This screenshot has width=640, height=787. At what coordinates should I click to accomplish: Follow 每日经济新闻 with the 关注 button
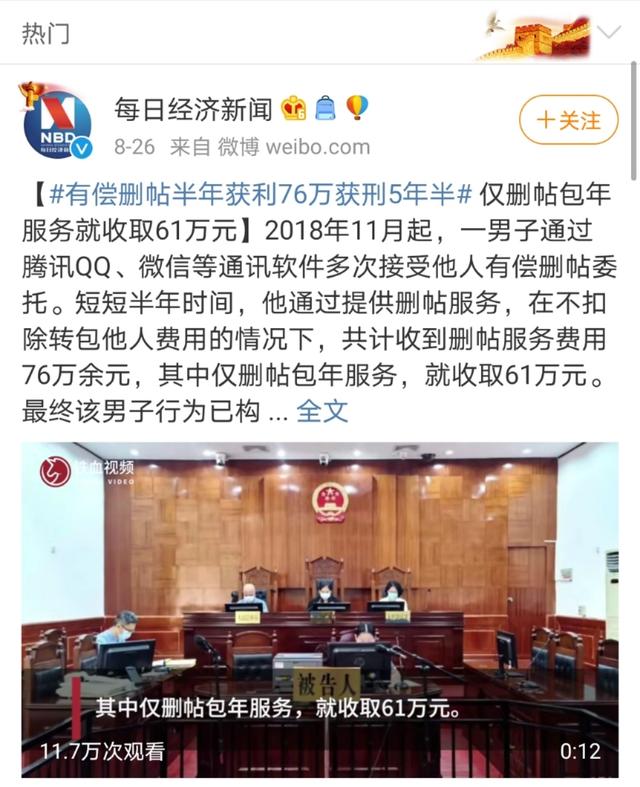click(569, 121)
